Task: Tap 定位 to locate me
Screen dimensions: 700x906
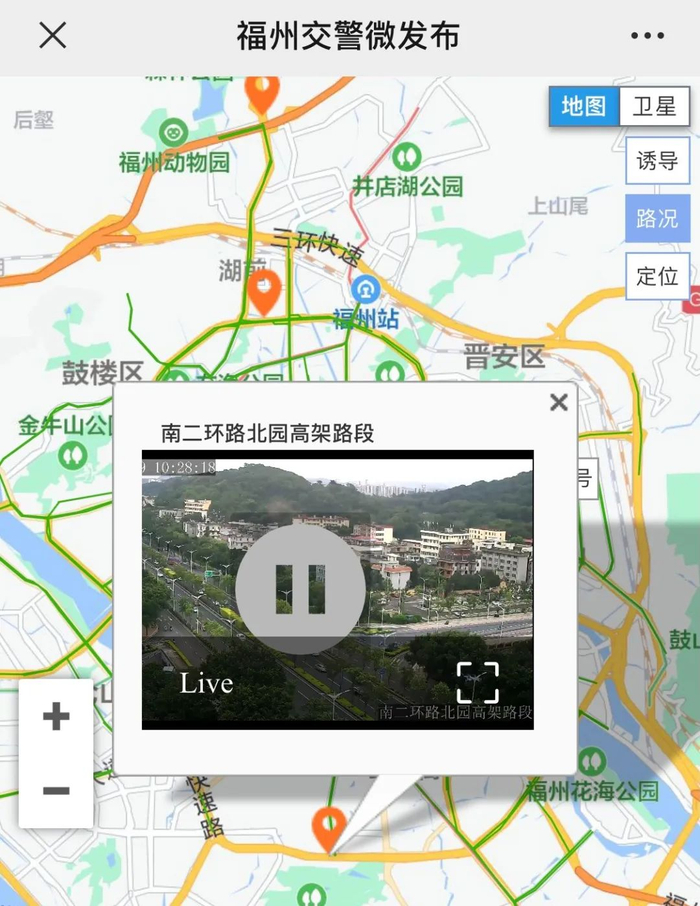Action: (658, 276)
